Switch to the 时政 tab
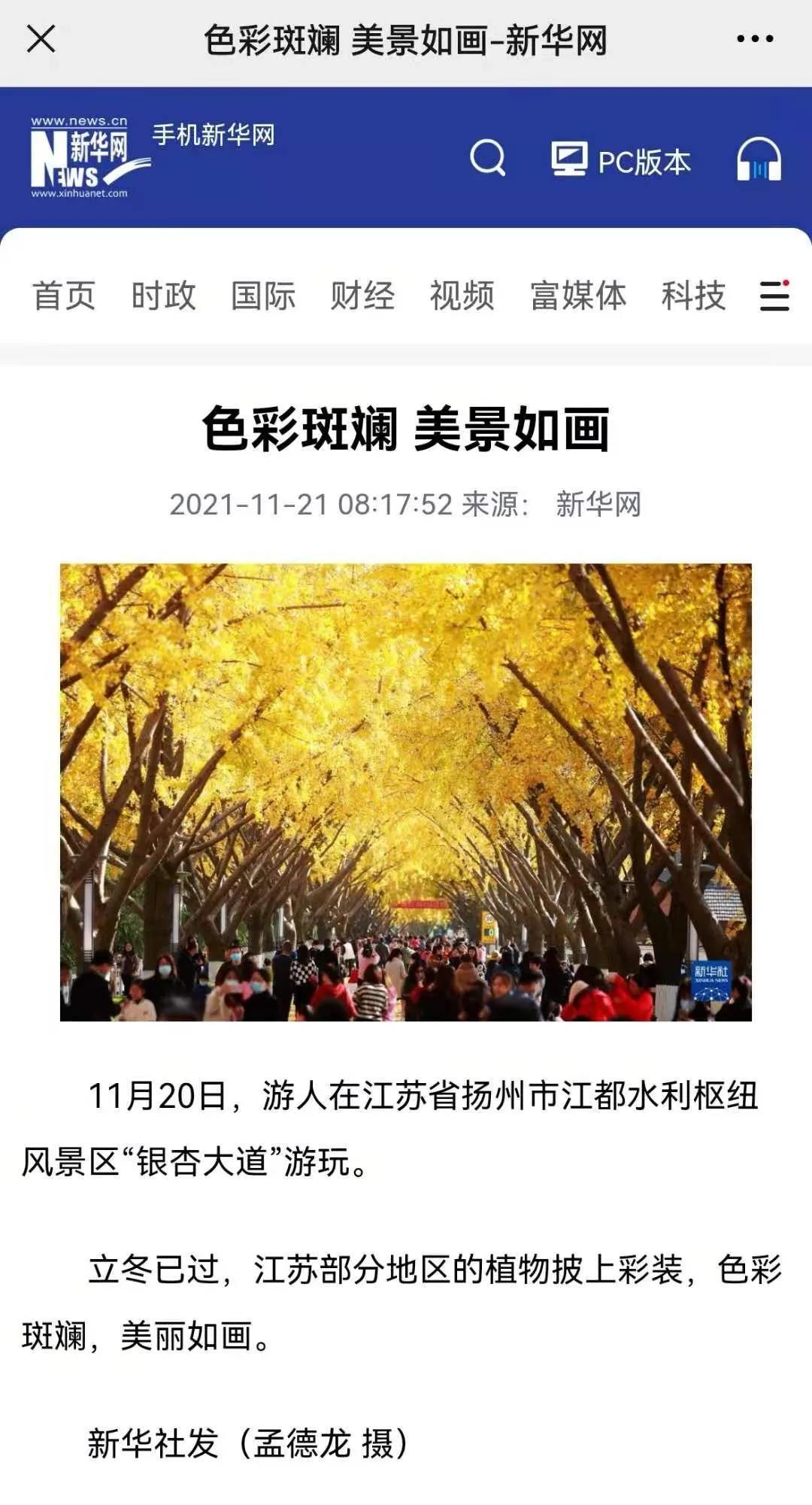Image resolution: width=812 pixels, height=1505 pixels. pos(162,296)
